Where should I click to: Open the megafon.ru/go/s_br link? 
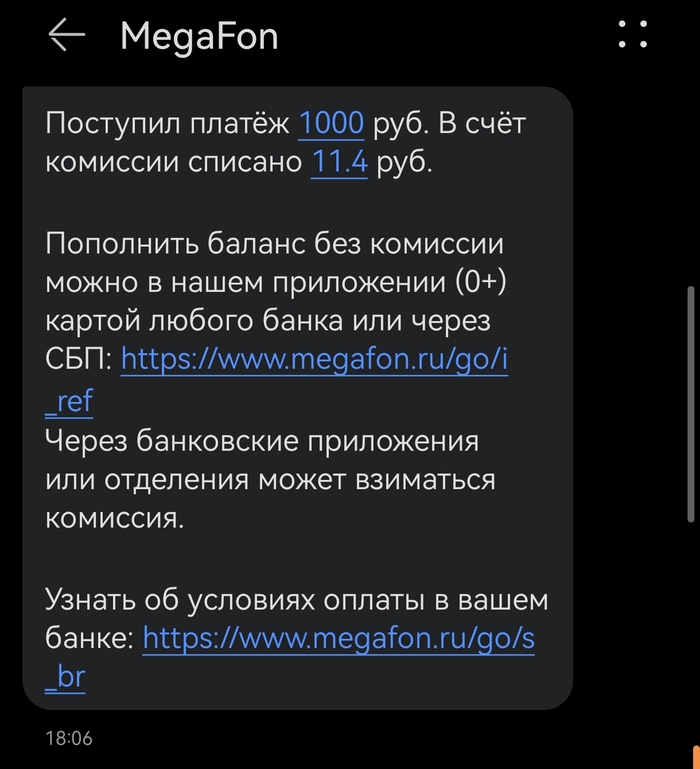click(x=338, y=639)
